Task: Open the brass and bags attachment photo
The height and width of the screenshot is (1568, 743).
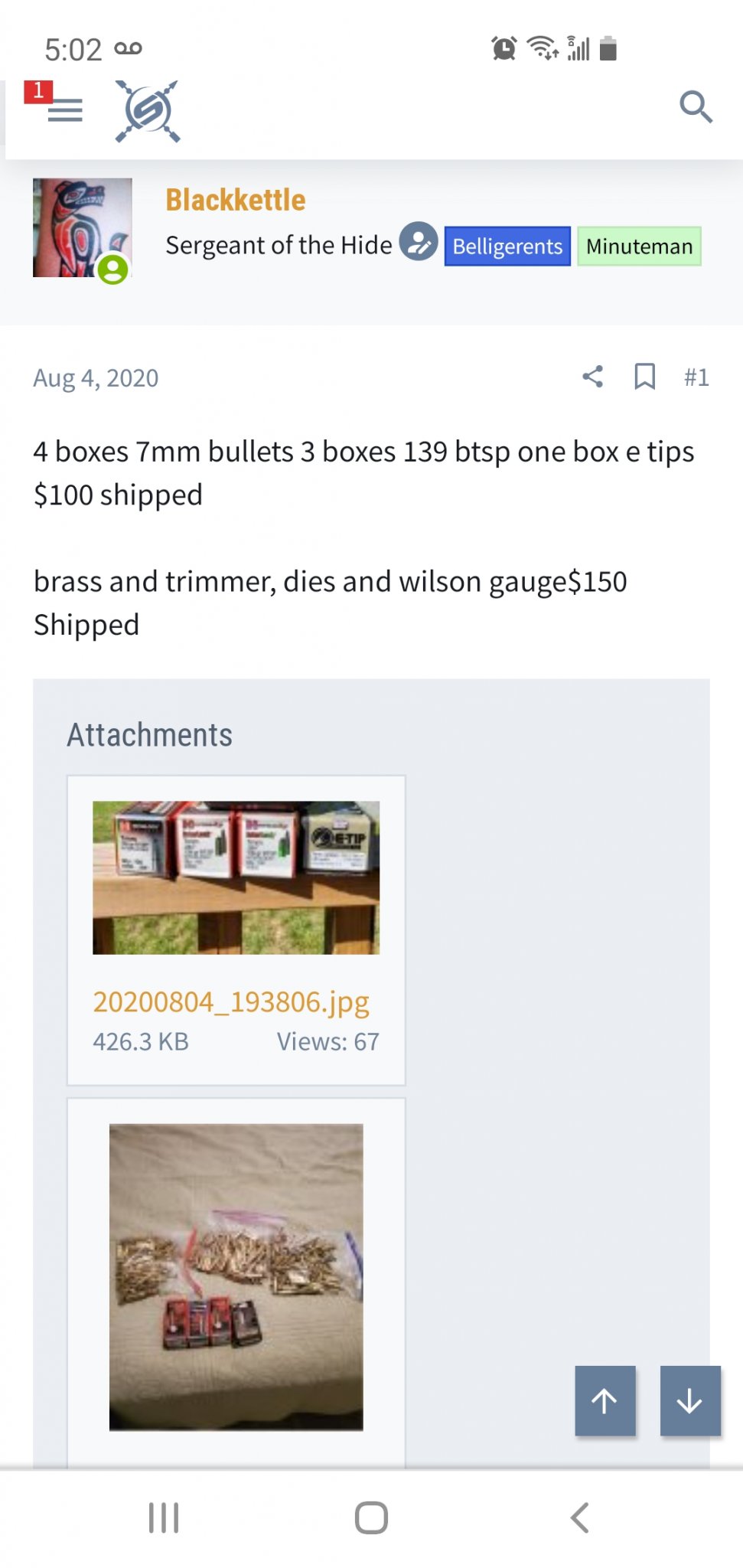Action: tap(236, 1276)
